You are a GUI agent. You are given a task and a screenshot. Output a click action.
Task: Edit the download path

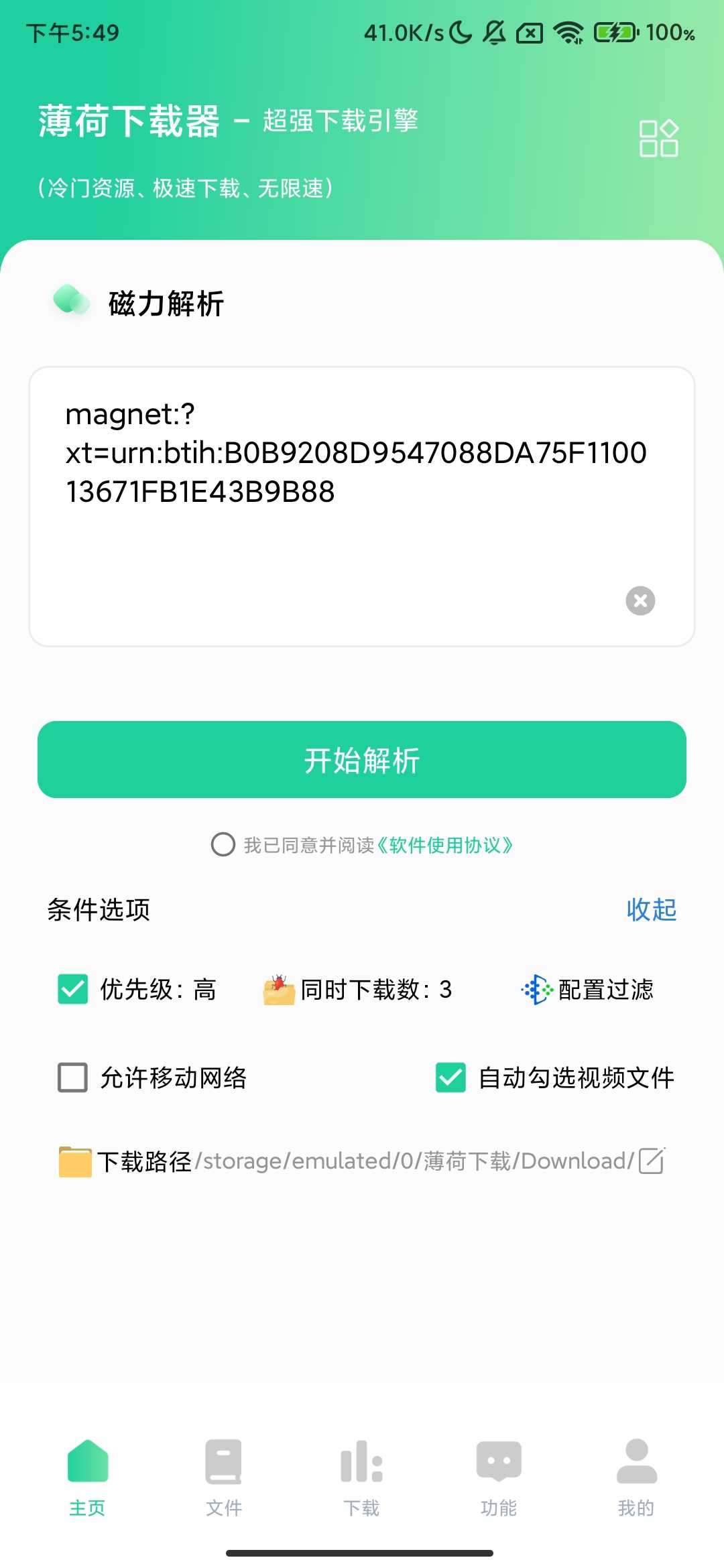click(x=651, y=1161)
